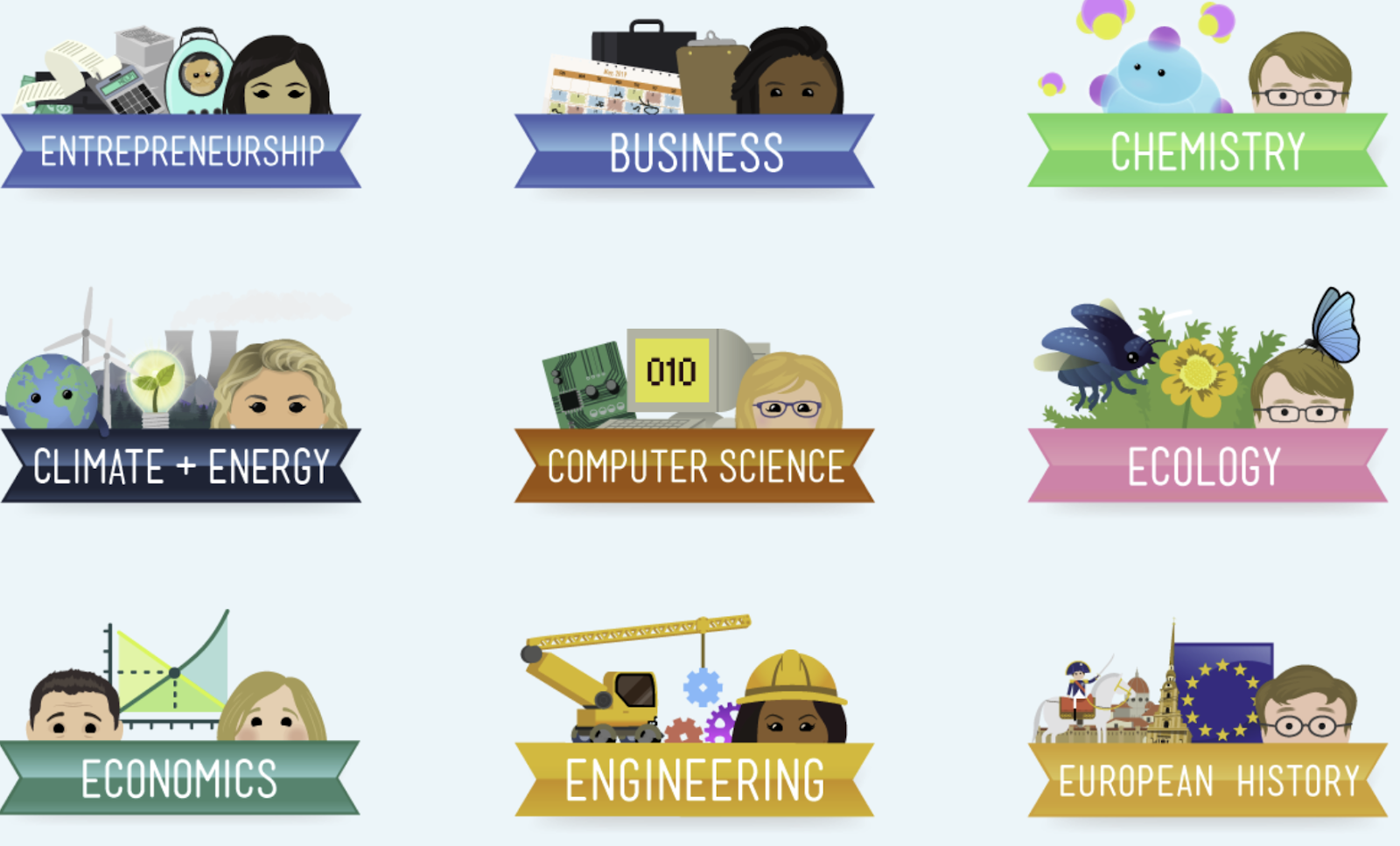Choose the Ecology course tile
Viewport: 1400px width, 846px height.
(x=1207, y=465)
